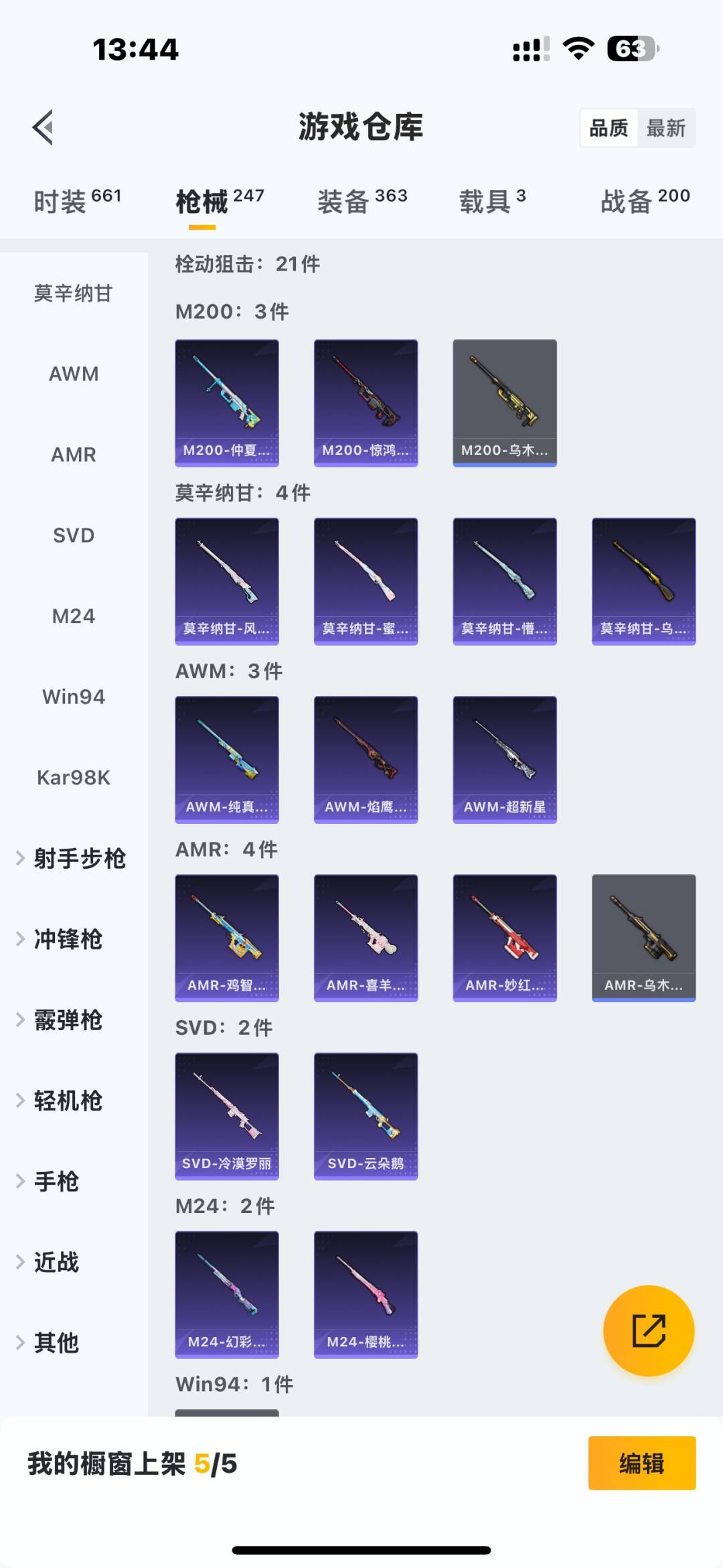723x1568 pixels.
Task: Switch to the 时装 tab
Action: pyautogui.click(x=77, y=200)
